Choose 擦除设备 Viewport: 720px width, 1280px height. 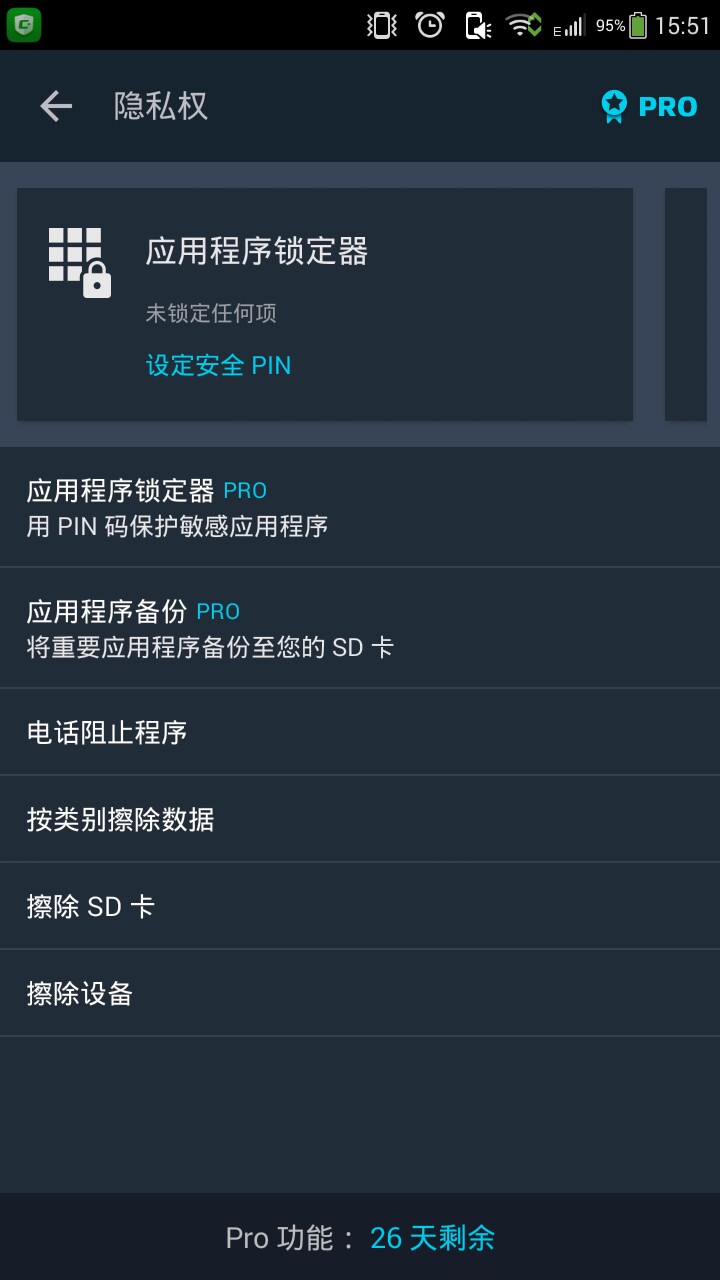(360, 993)
